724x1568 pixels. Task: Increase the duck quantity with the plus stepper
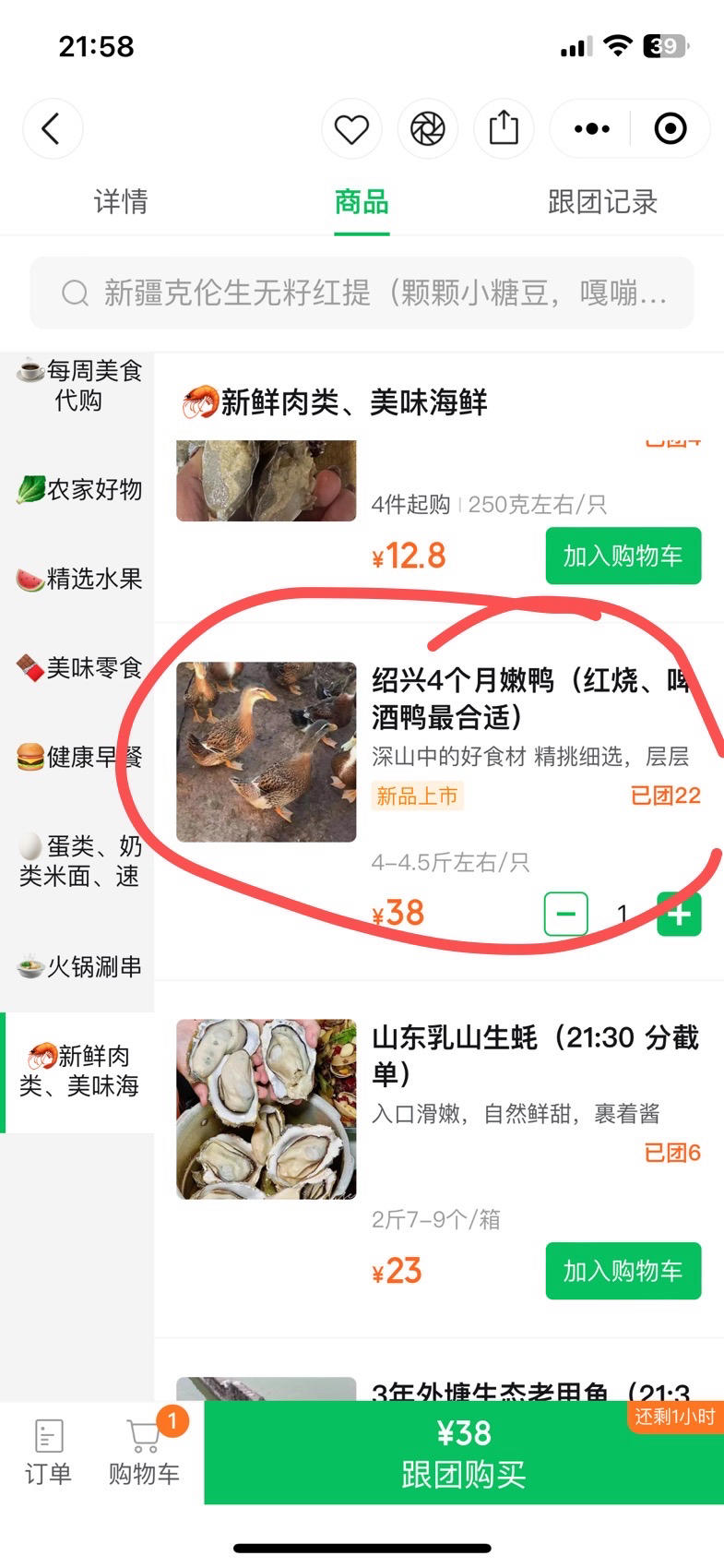679,914
